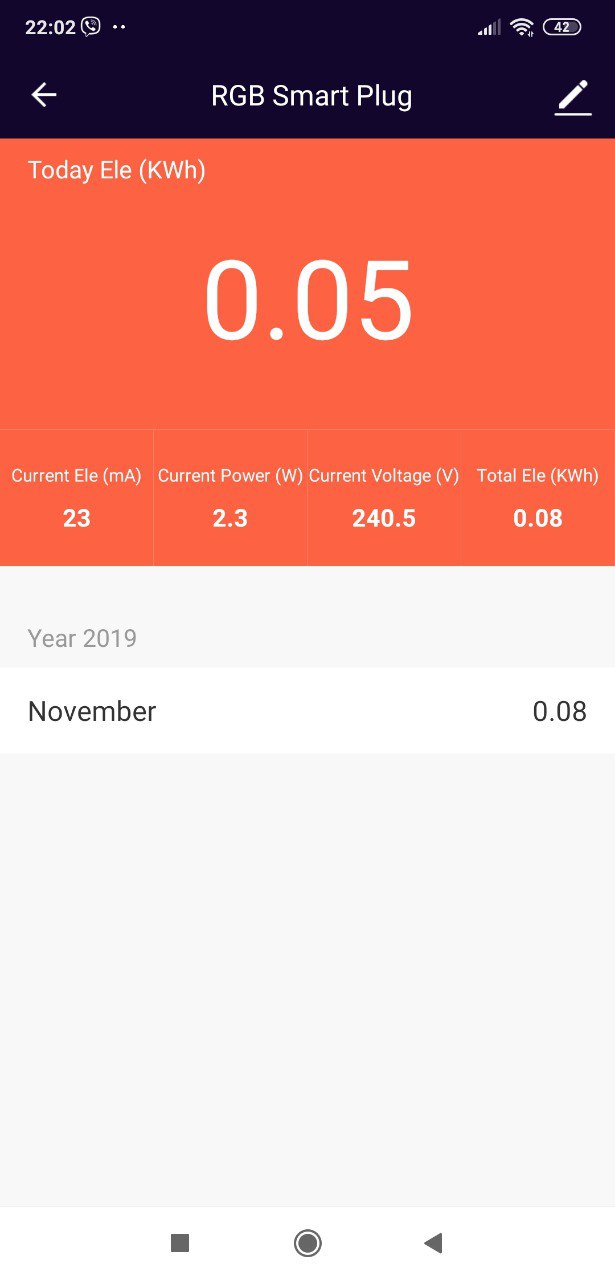Open November electricity usage details

click(x=307, y=711)
